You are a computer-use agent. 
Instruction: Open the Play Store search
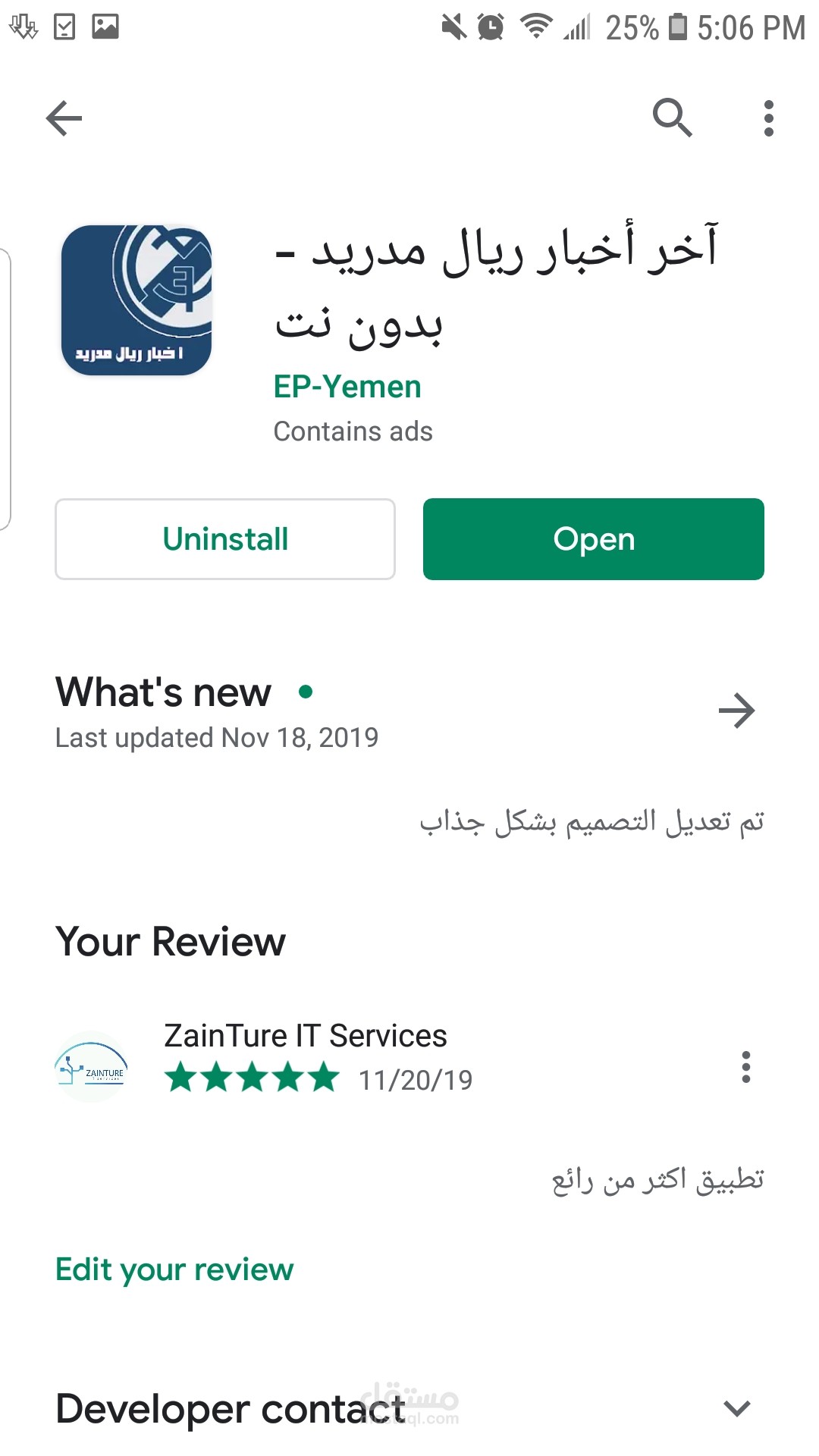pos(672,118)
